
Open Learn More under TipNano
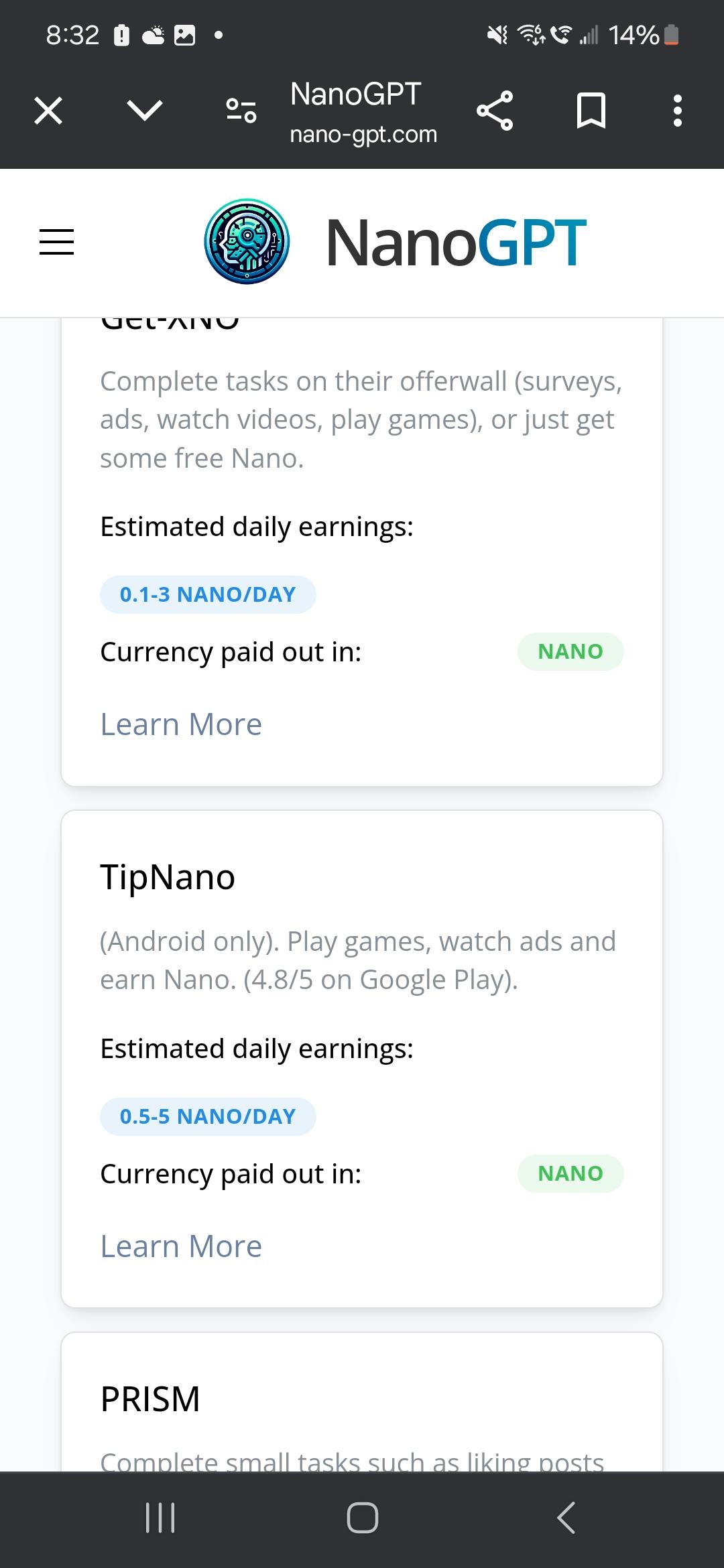click(x=181, y=1246)
